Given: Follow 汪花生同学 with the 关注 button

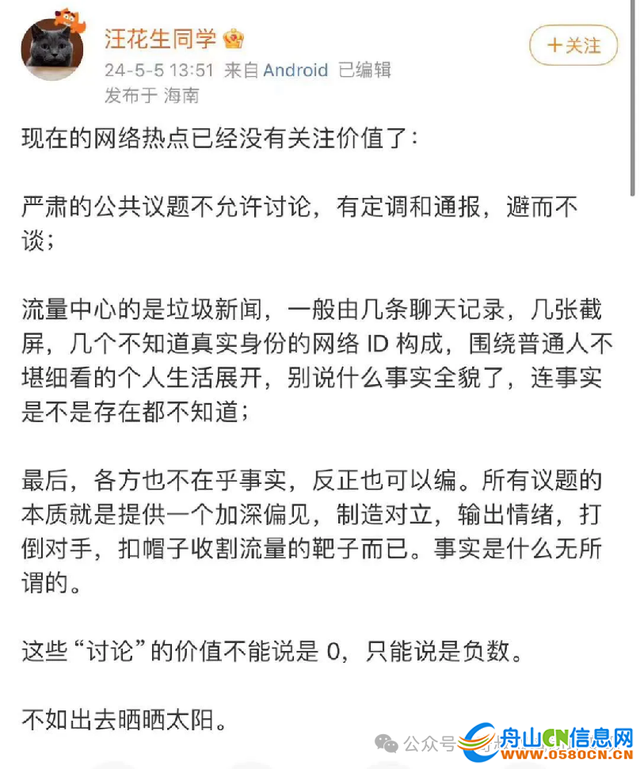Looking at the screenshot, I should coord(574,46).
